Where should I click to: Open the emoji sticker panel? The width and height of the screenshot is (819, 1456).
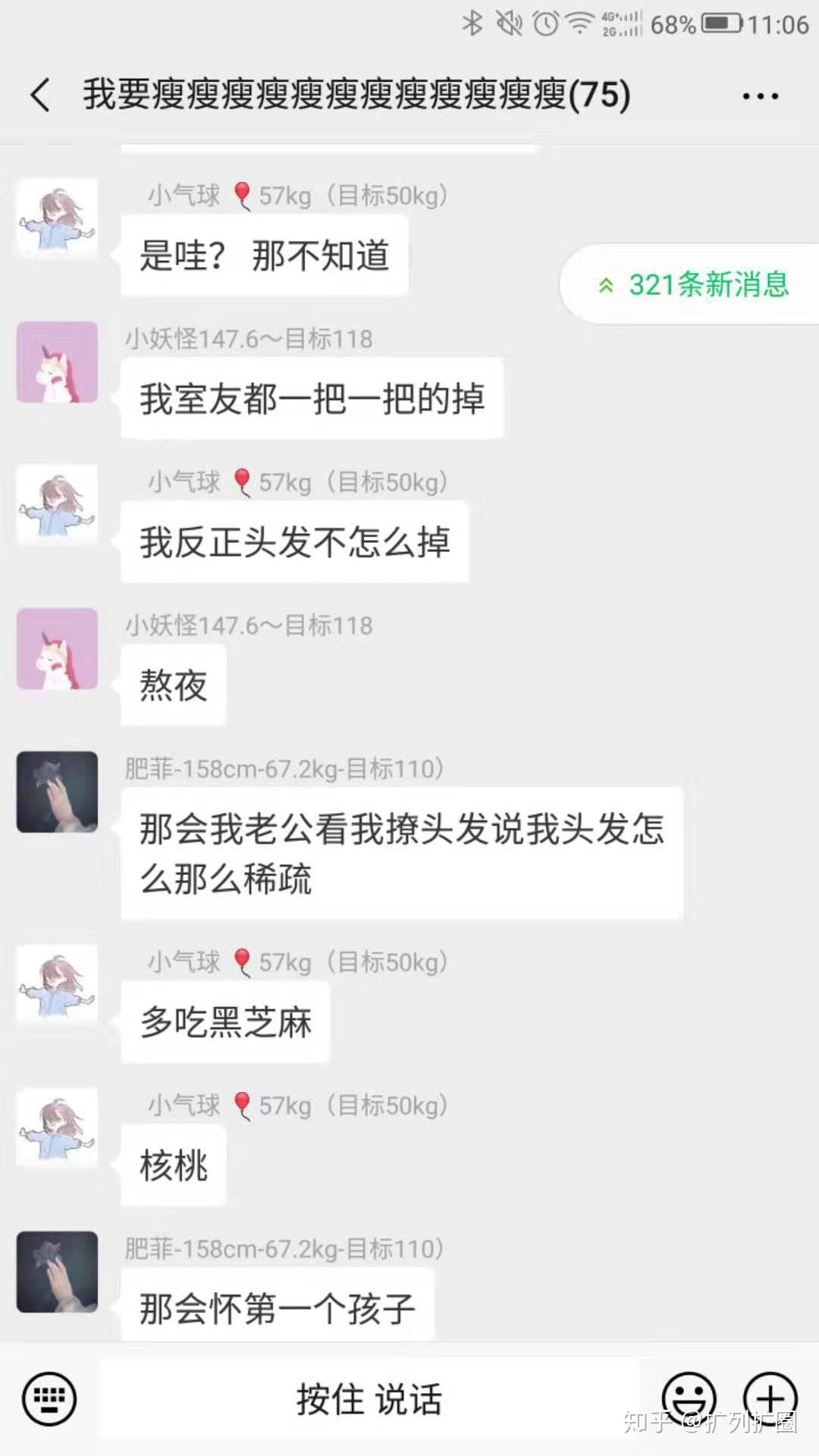point(689,1398)
